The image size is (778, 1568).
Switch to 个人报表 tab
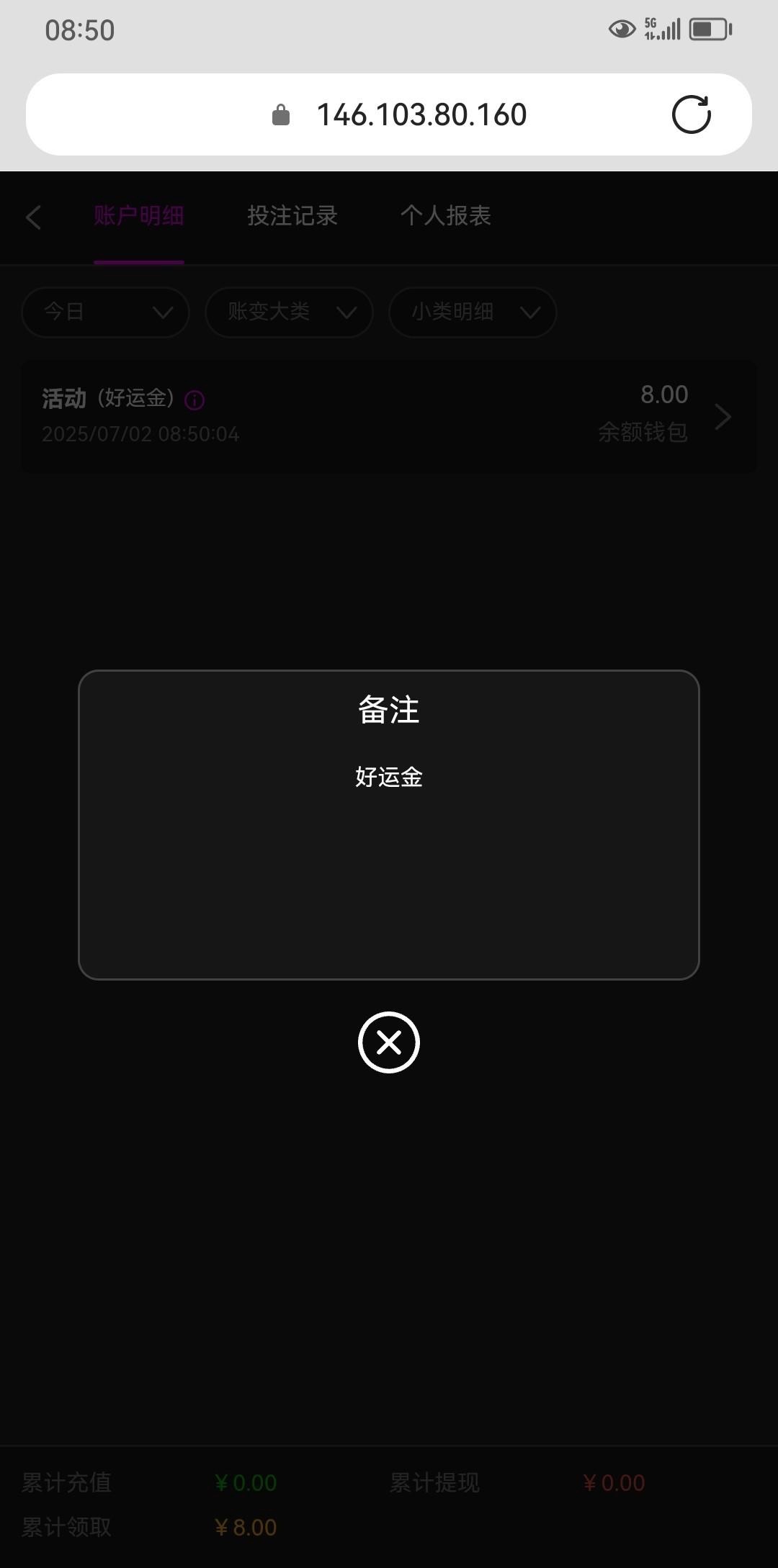(x=446, y=215)
